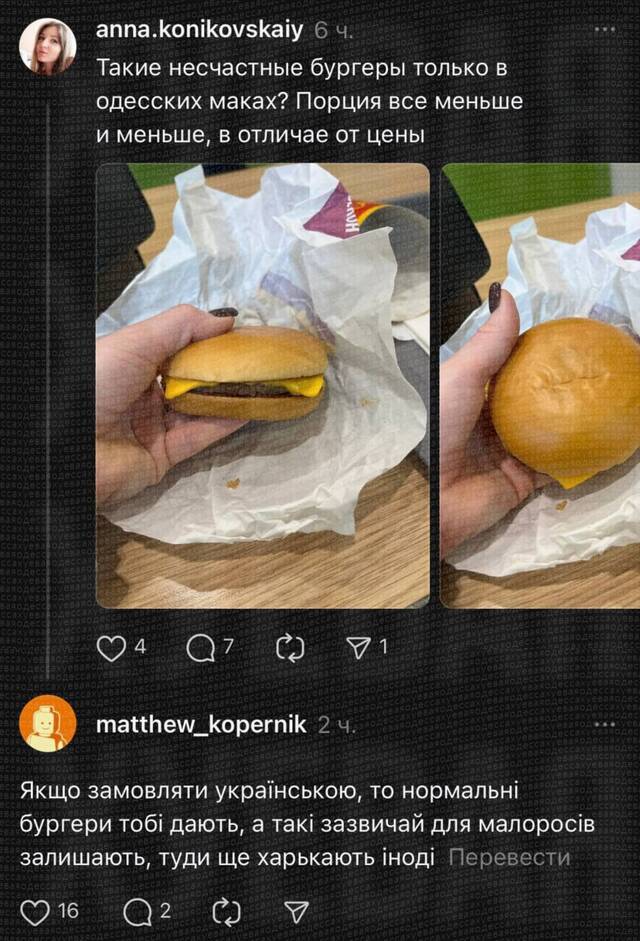Translate matthew_kopernik's reply with Перевести
The height and width of the screenshot is (941, 640).
click(x=509, y=857)
